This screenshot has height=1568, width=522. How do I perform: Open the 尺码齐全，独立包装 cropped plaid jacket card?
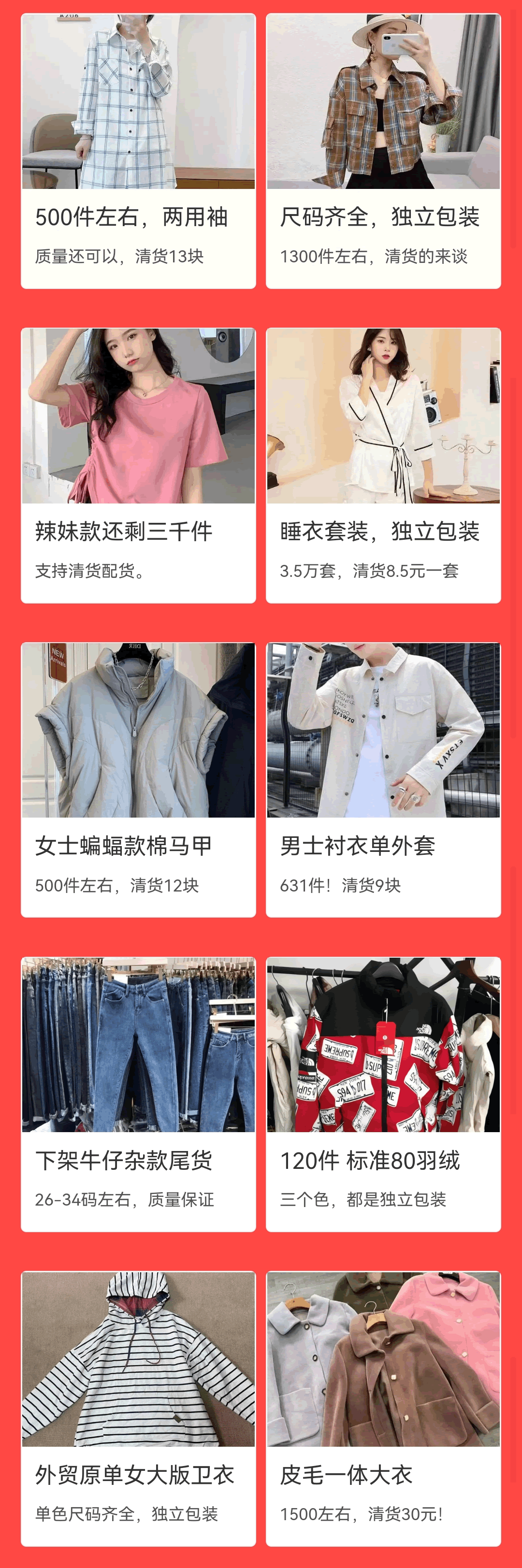pyautogui.click(x=383, y=151)
